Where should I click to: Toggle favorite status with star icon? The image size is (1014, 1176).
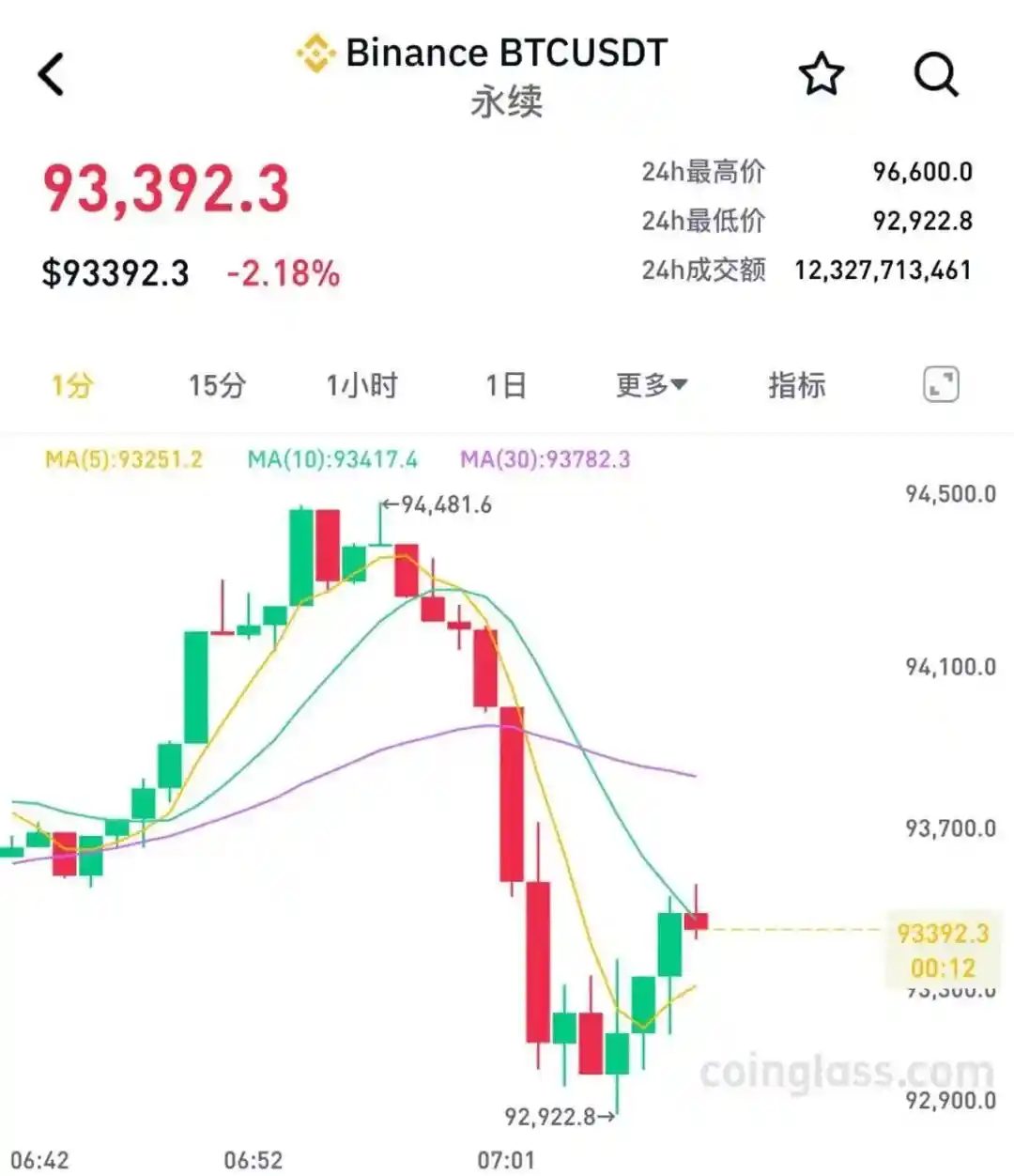[821, 73]
